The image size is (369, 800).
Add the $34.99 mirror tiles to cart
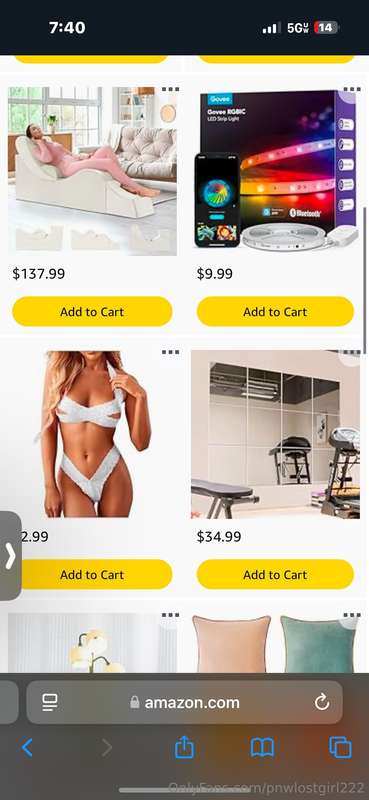(x=275, y=574)
